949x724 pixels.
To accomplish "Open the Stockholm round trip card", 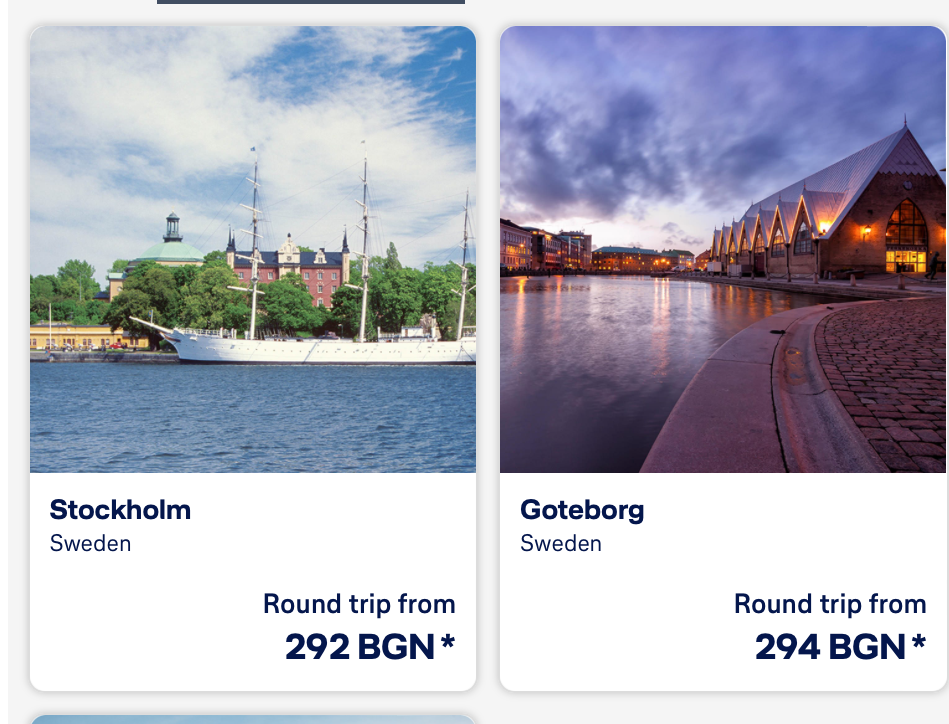I will [x=253, y=357].
